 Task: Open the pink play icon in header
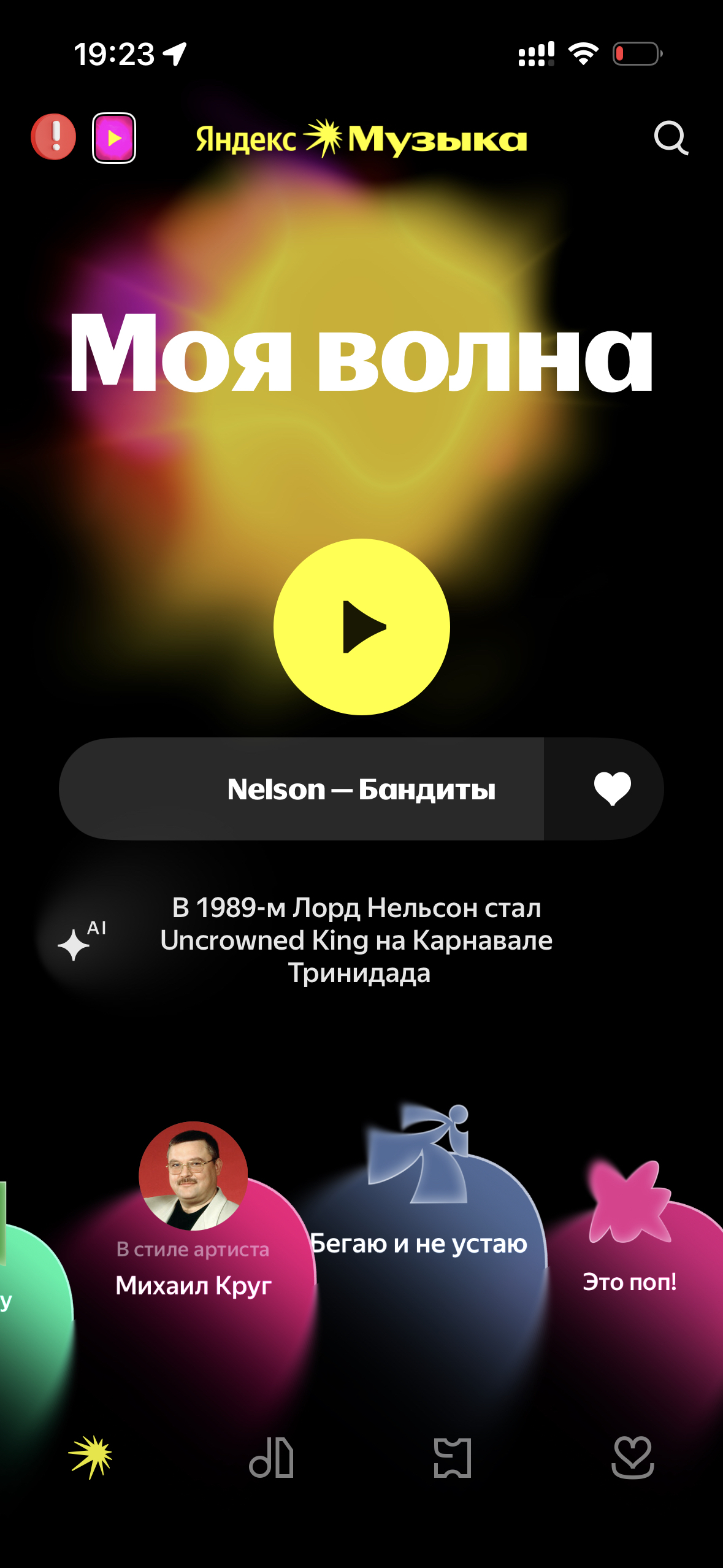[x=114, y=138]
